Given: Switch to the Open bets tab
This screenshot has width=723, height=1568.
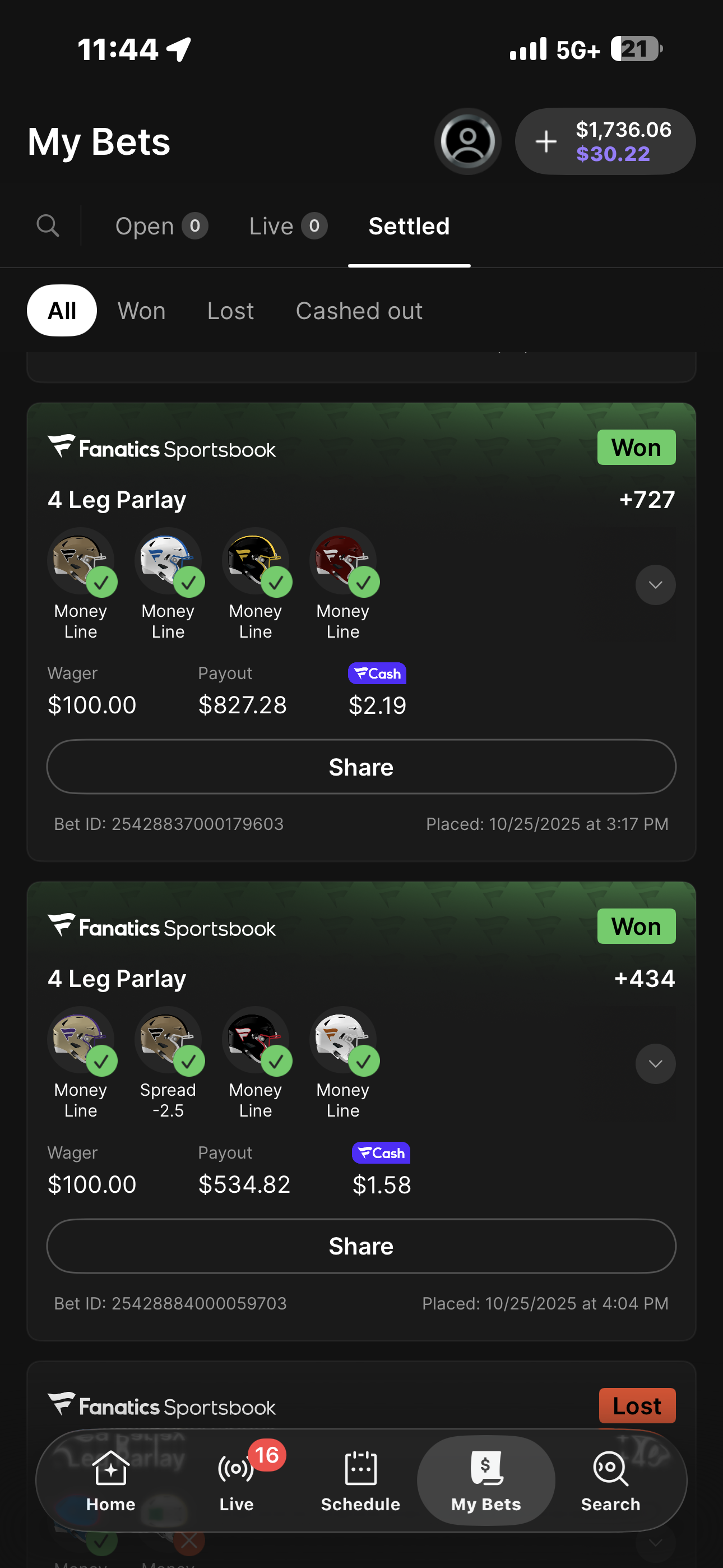Looking at the screenshot, I should click(x=161, y=227).
